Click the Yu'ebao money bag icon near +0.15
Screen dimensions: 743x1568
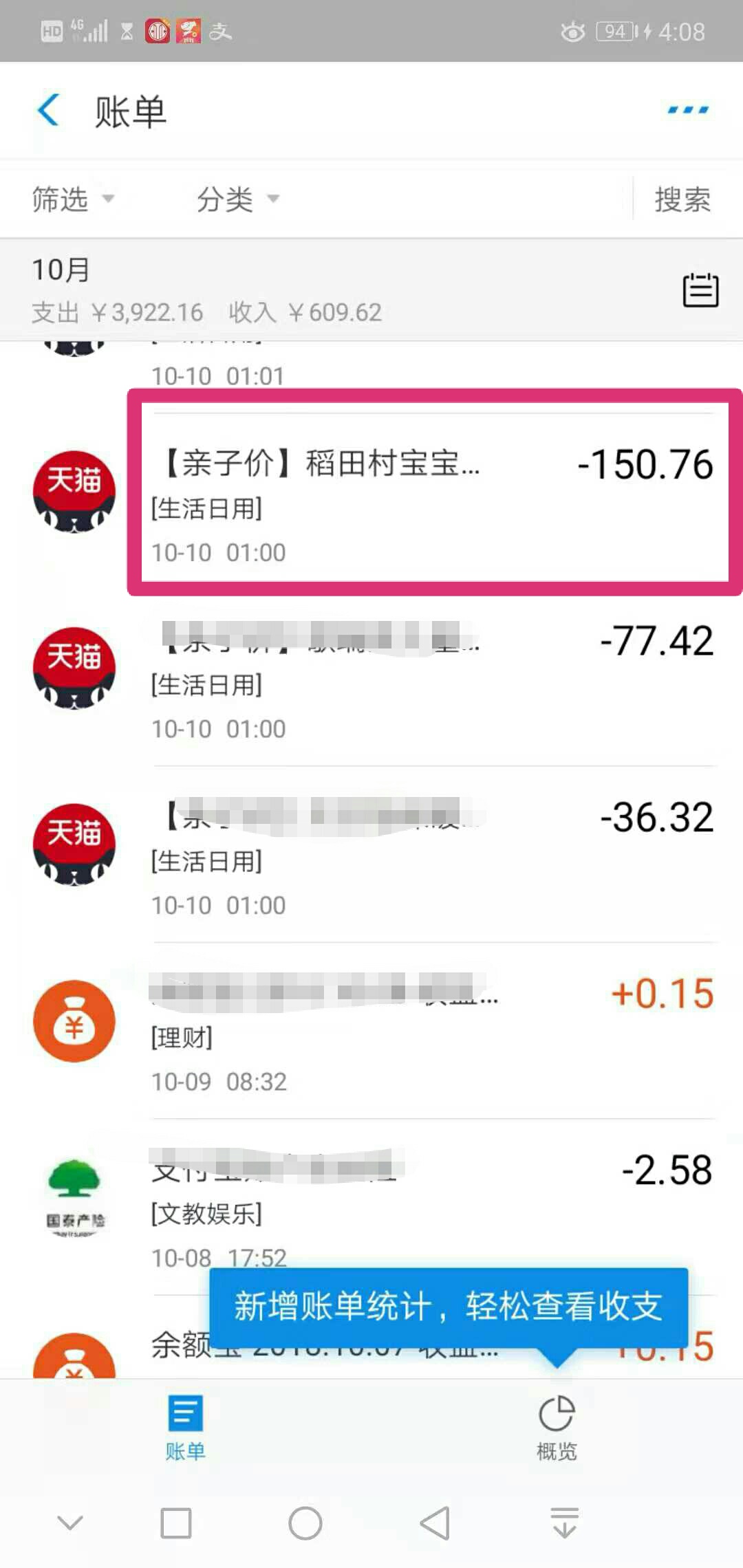tap(74, 1023)
